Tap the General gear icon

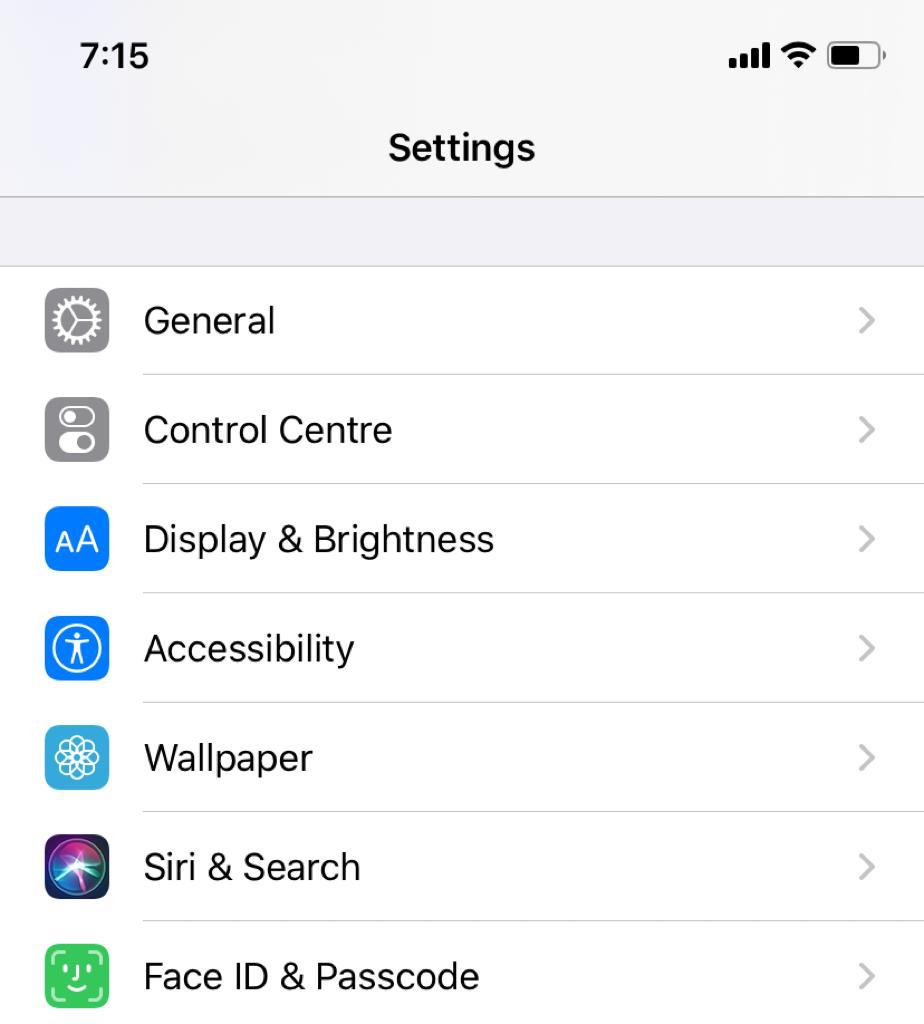tap(76, 320)
